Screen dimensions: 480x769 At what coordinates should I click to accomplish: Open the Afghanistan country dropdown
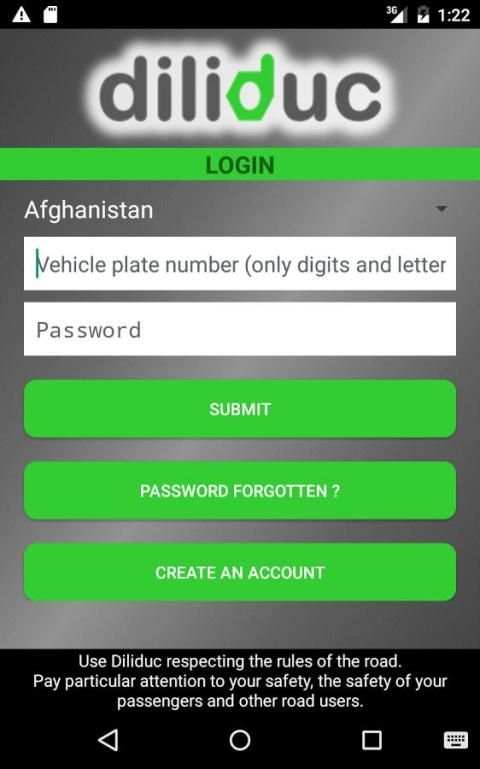[240, 210]
